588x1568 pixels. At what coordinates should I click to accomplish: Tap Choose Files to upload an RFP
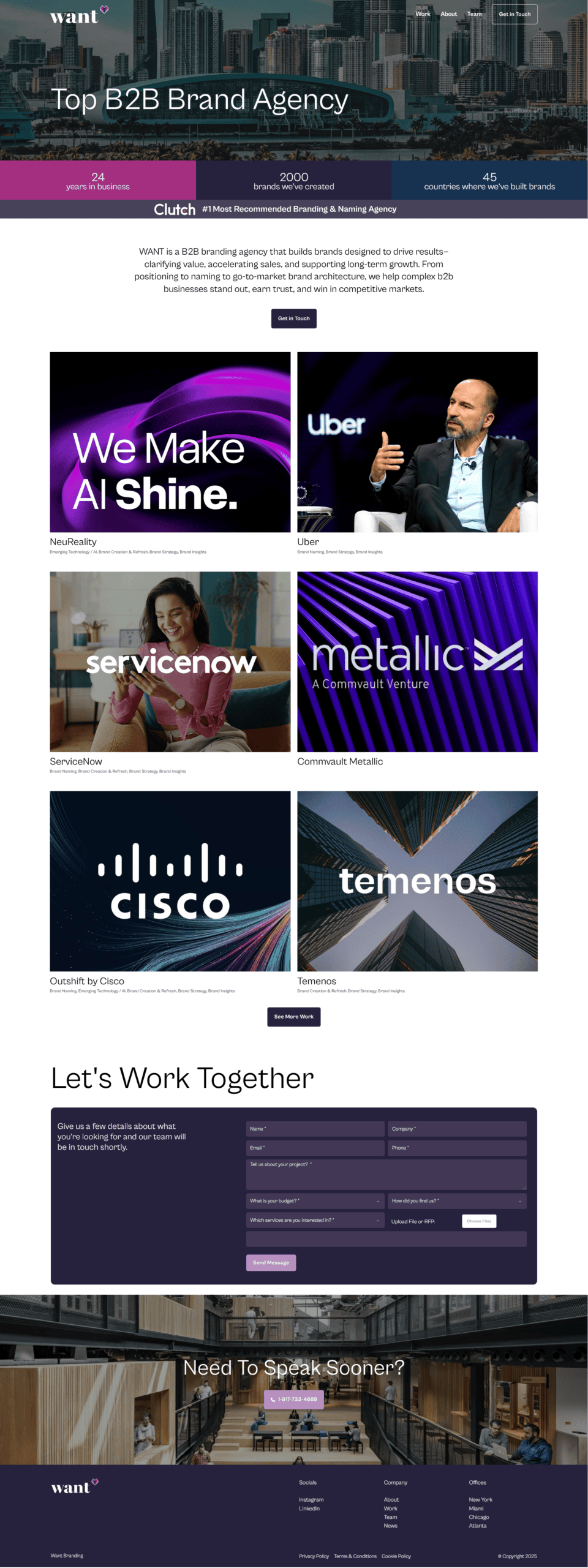479,1221
